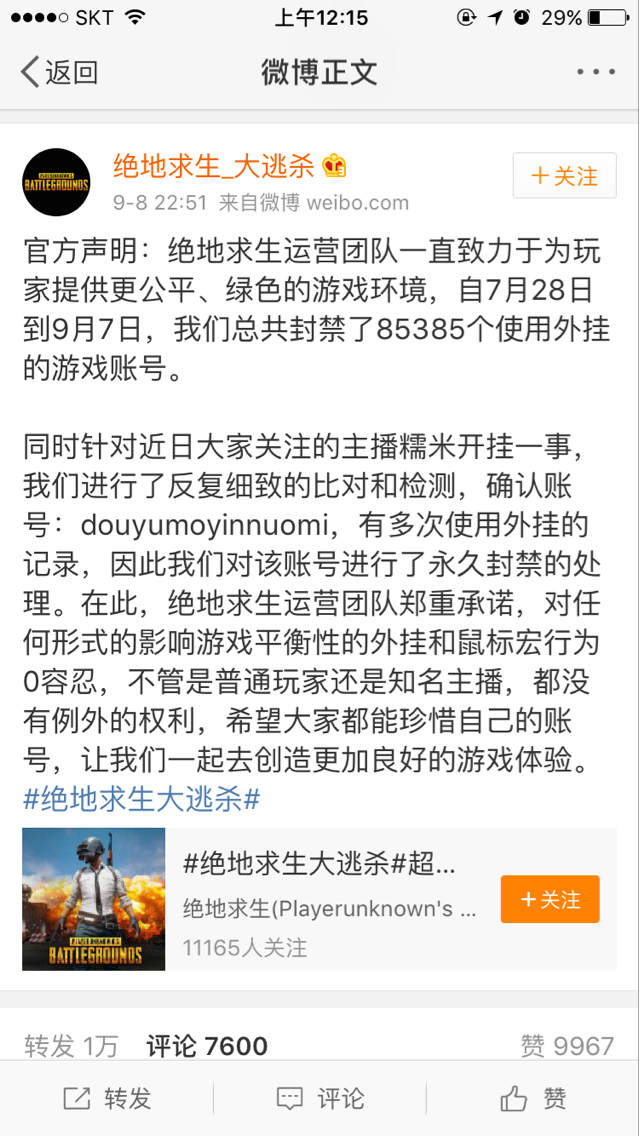Switch to the 转发 1万 tab

[x=71, y=1046]
